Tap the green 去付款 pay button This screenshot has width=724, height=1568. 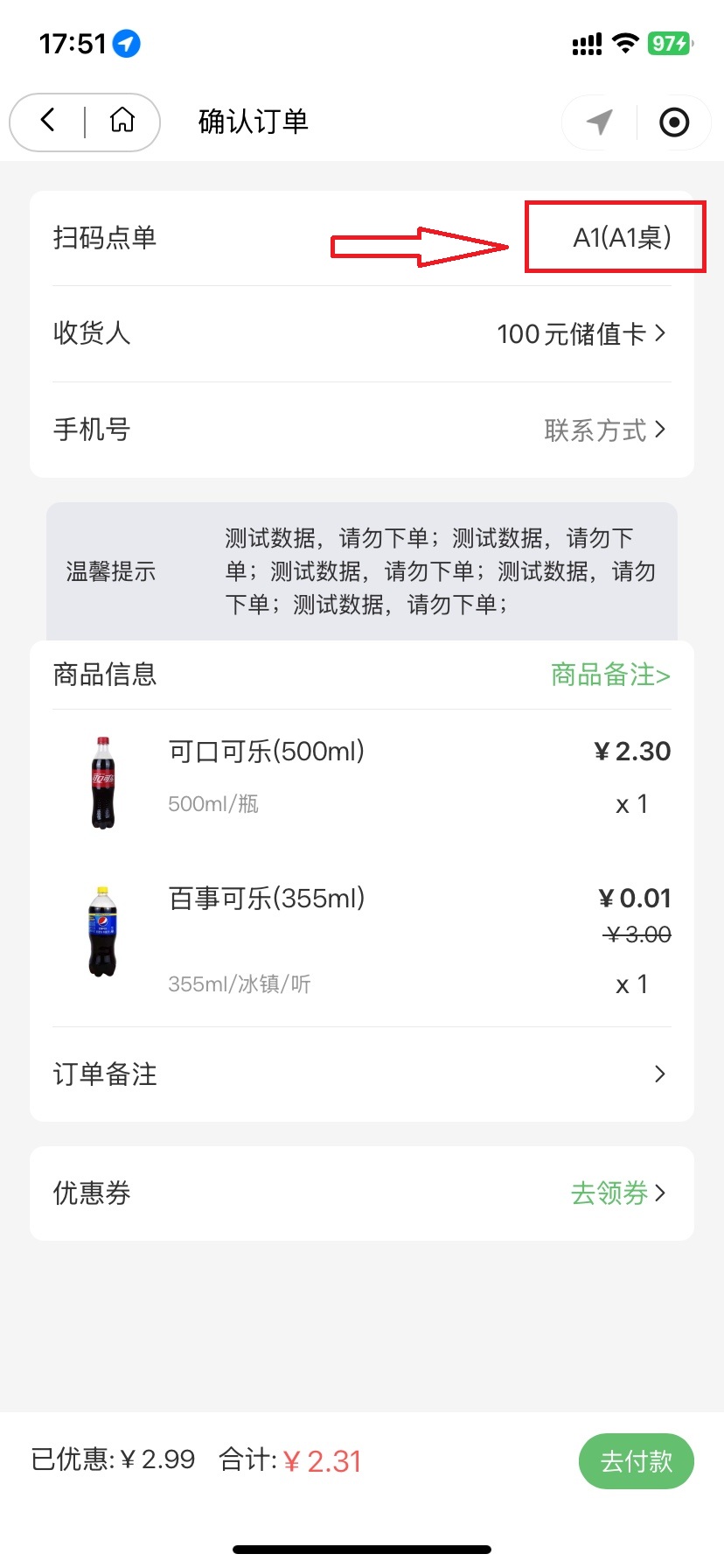[x=636, y=1460]
